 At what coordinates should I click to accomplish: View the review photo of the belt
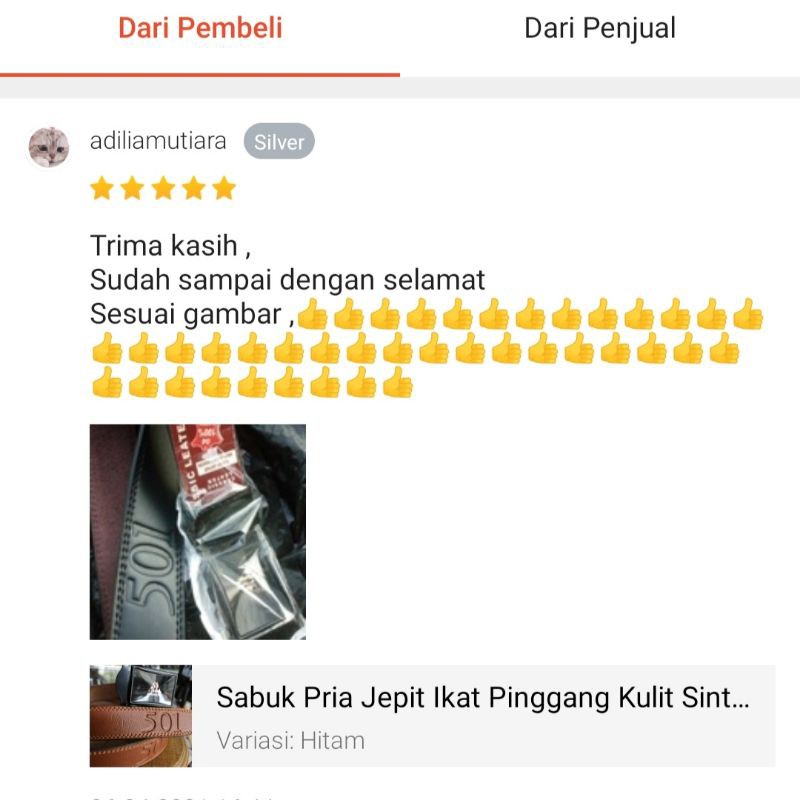pyautogui.click(x=198, y=531)
